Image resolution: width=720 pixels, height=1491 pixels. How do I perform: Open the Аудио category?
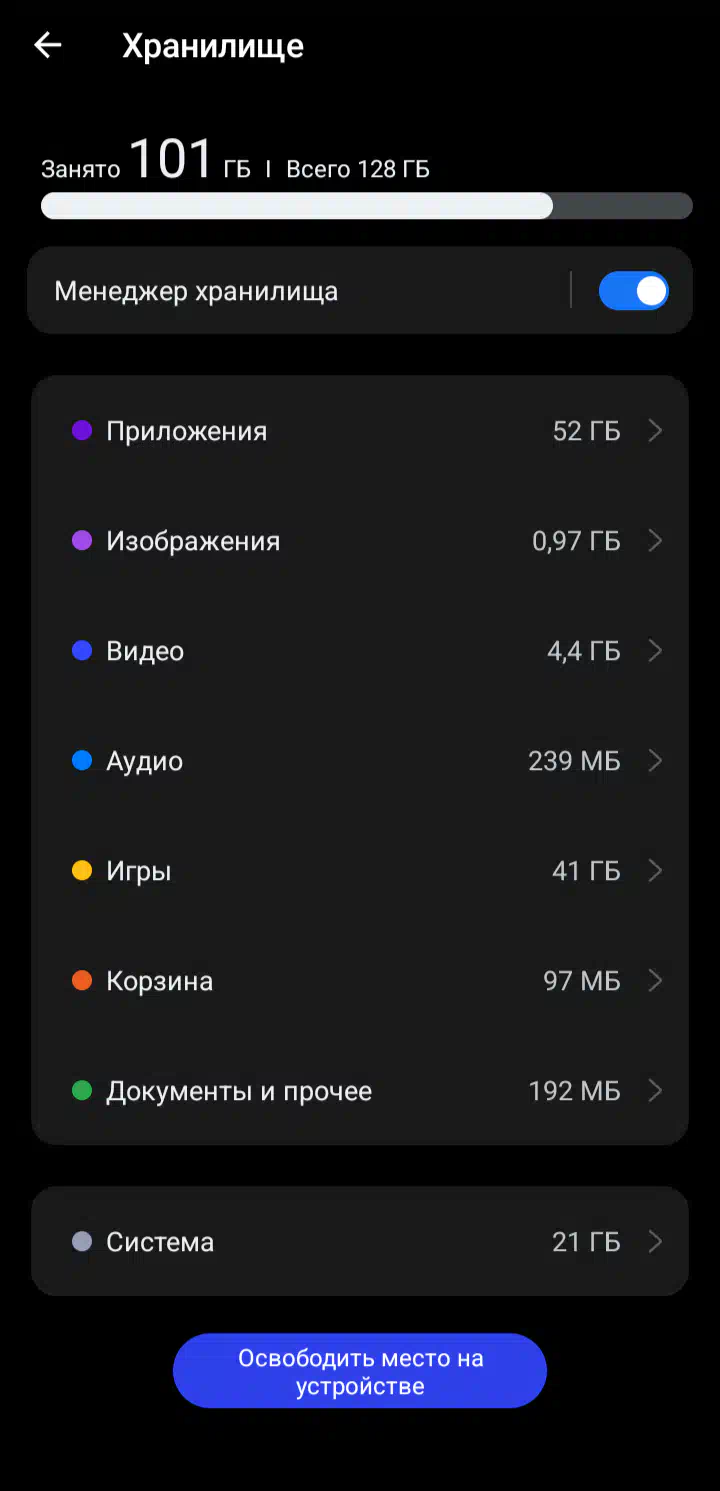360,761
